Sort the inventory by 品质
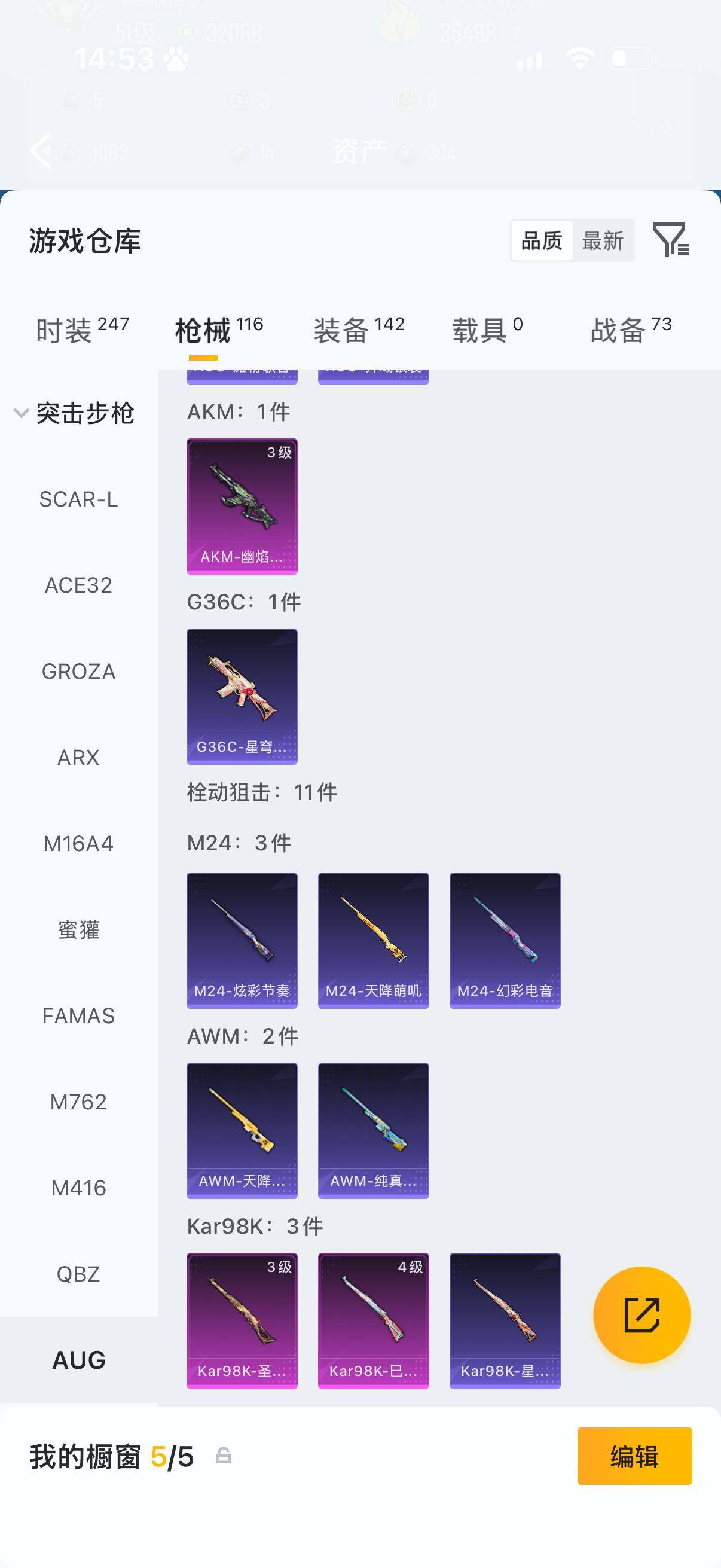 point(540,240)
